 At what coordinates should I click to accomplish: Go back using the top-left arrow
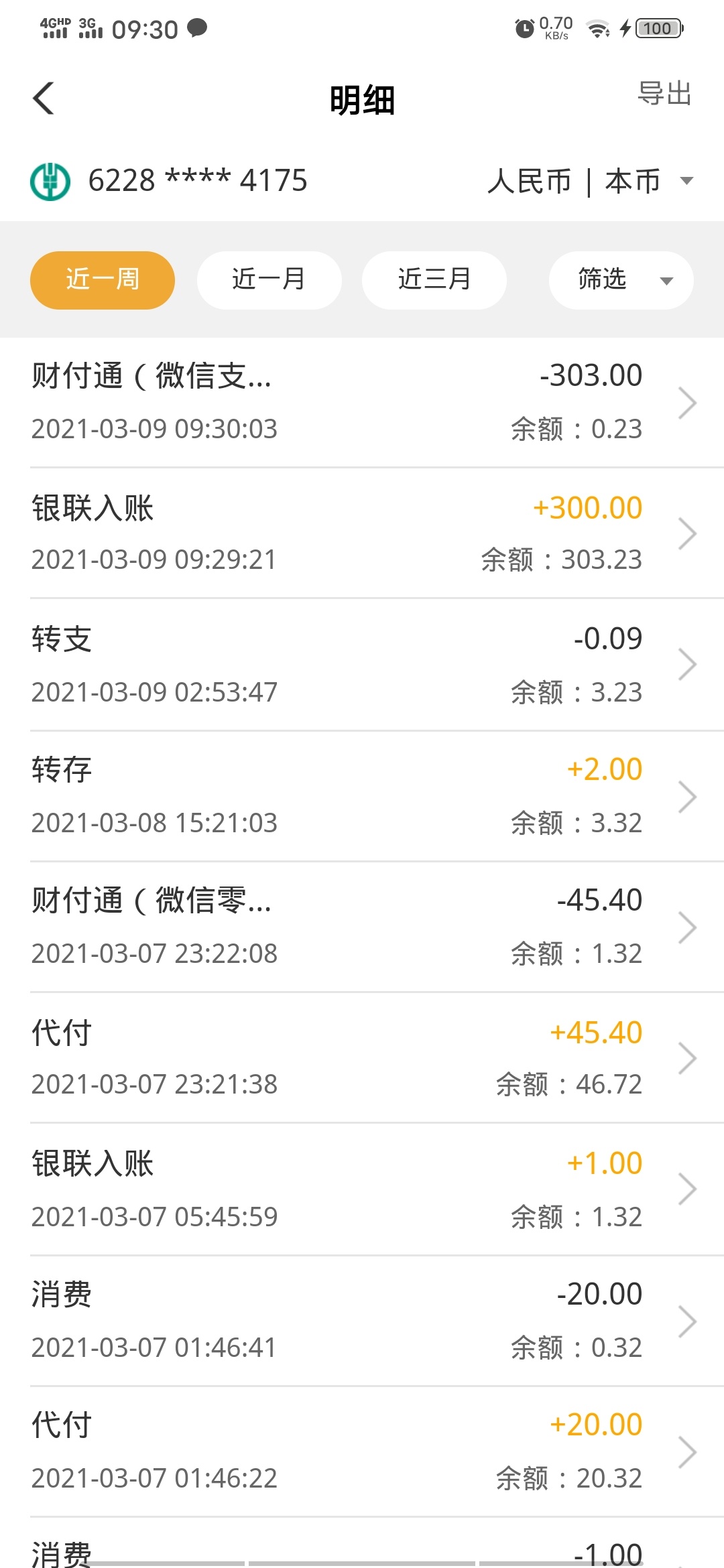(x=44, y=99)
